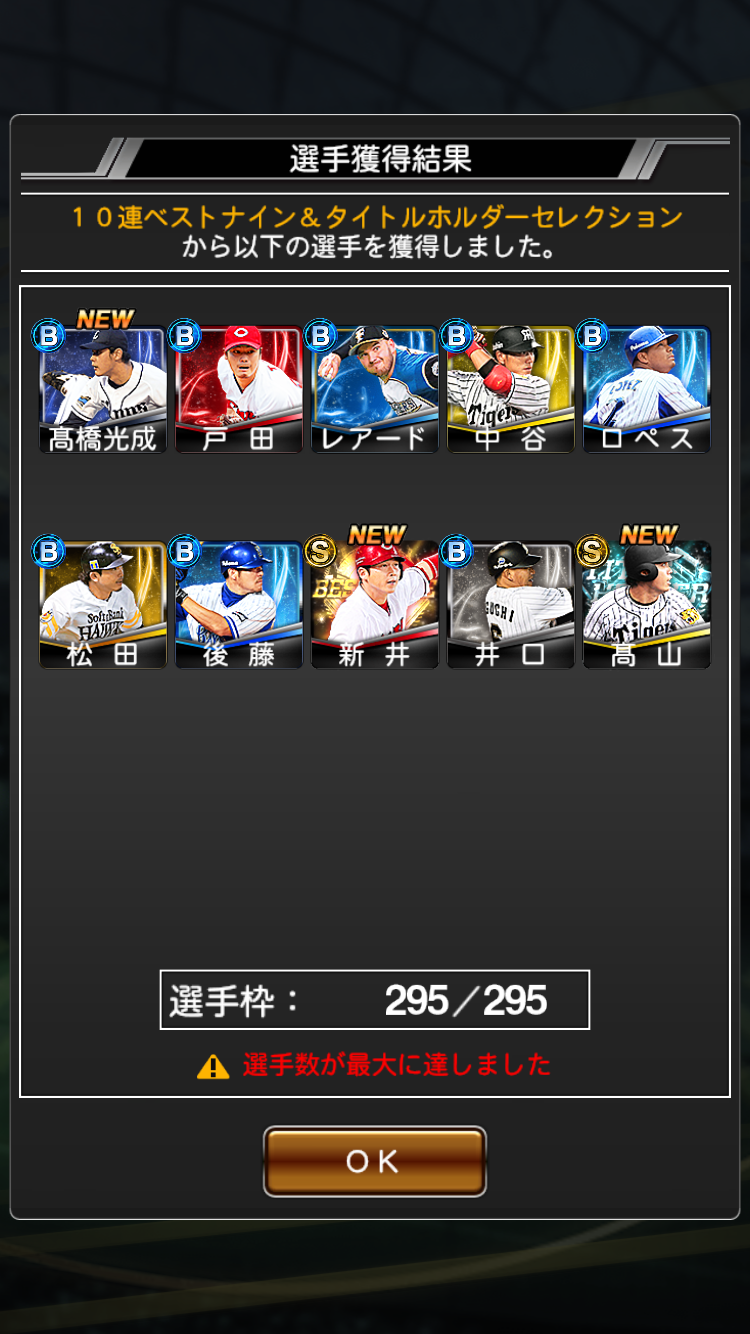Viewport: 750px width, 1334px height.
Task: View the 松田 player card
Action: pos(103,605)
